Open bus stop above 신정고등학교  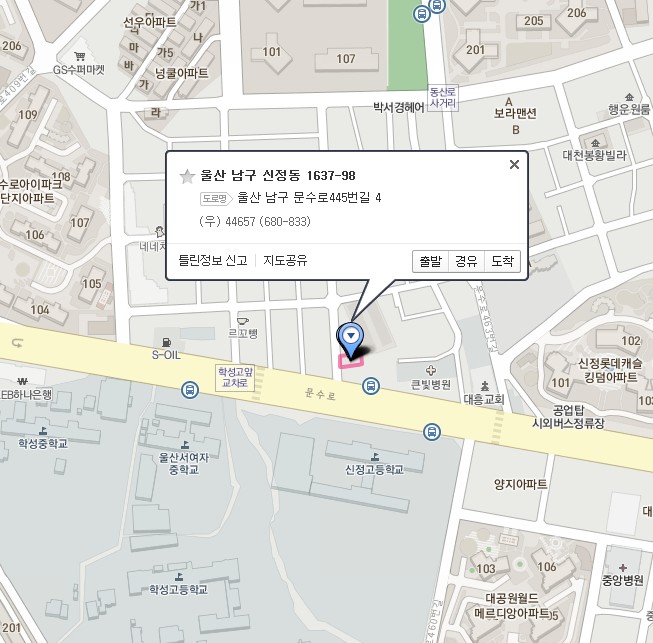[431, 432]
